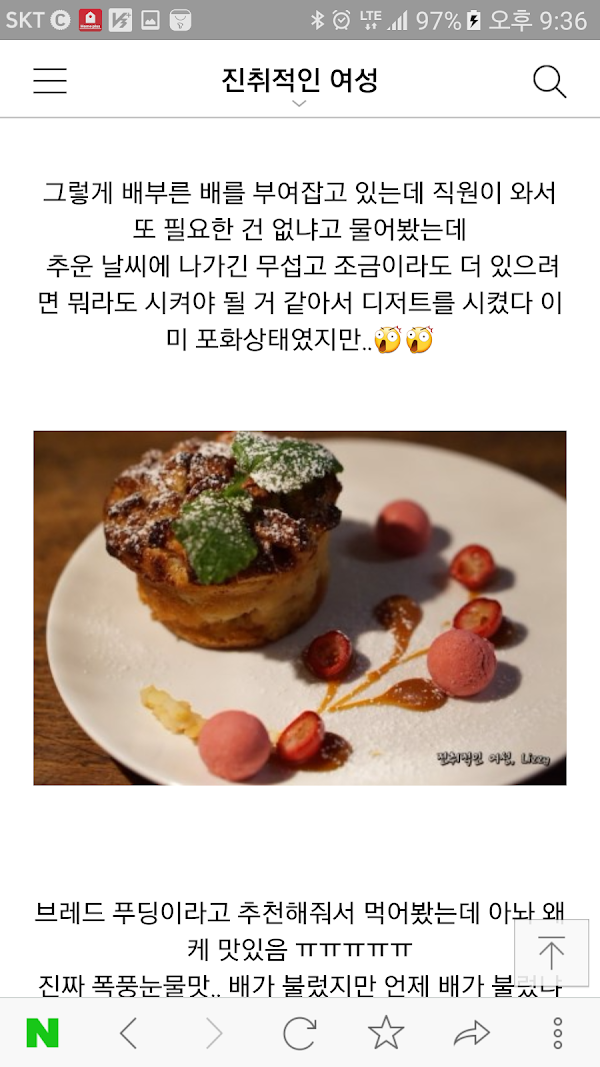The width and height of the screenshot is (600, 1067).
Task: Open the bread pudding dessert photo
Action: [x=300, y=607]
